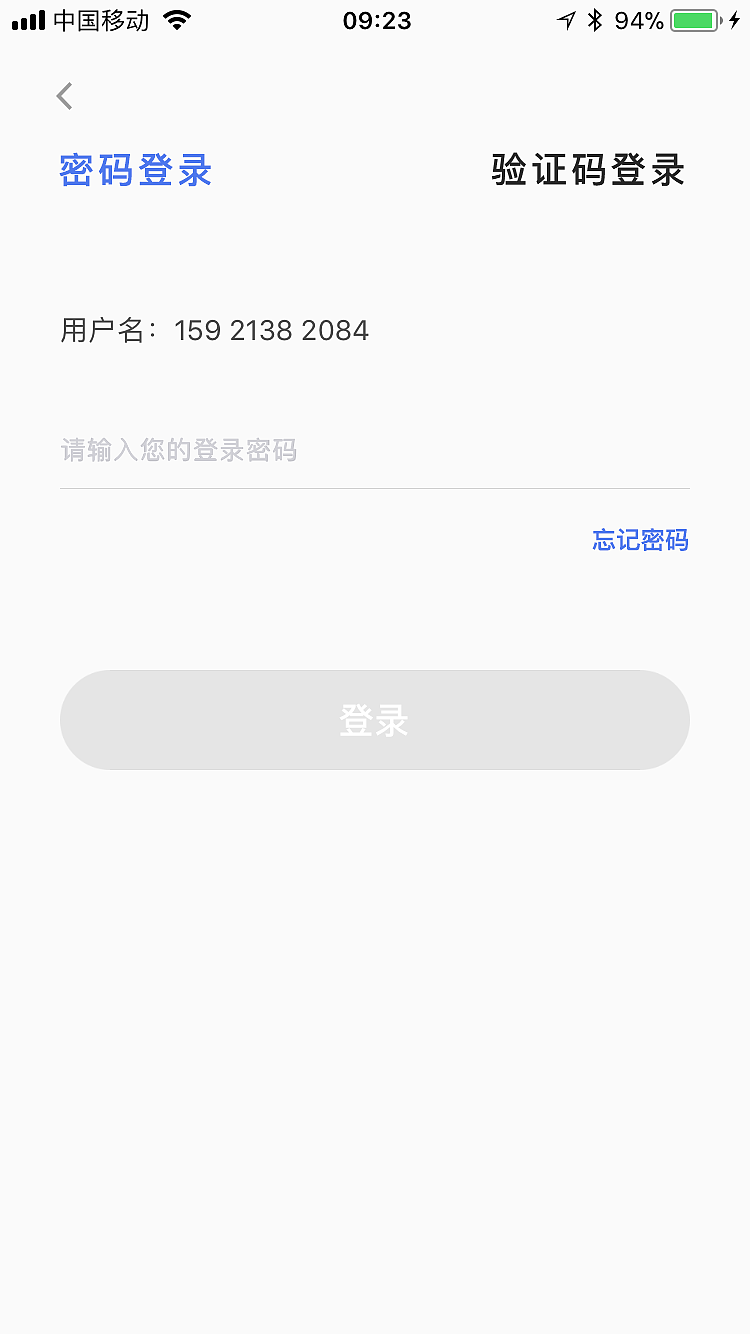
Task: Tap the 请输入您的登录密码 placeholder text
Action: 179,452
